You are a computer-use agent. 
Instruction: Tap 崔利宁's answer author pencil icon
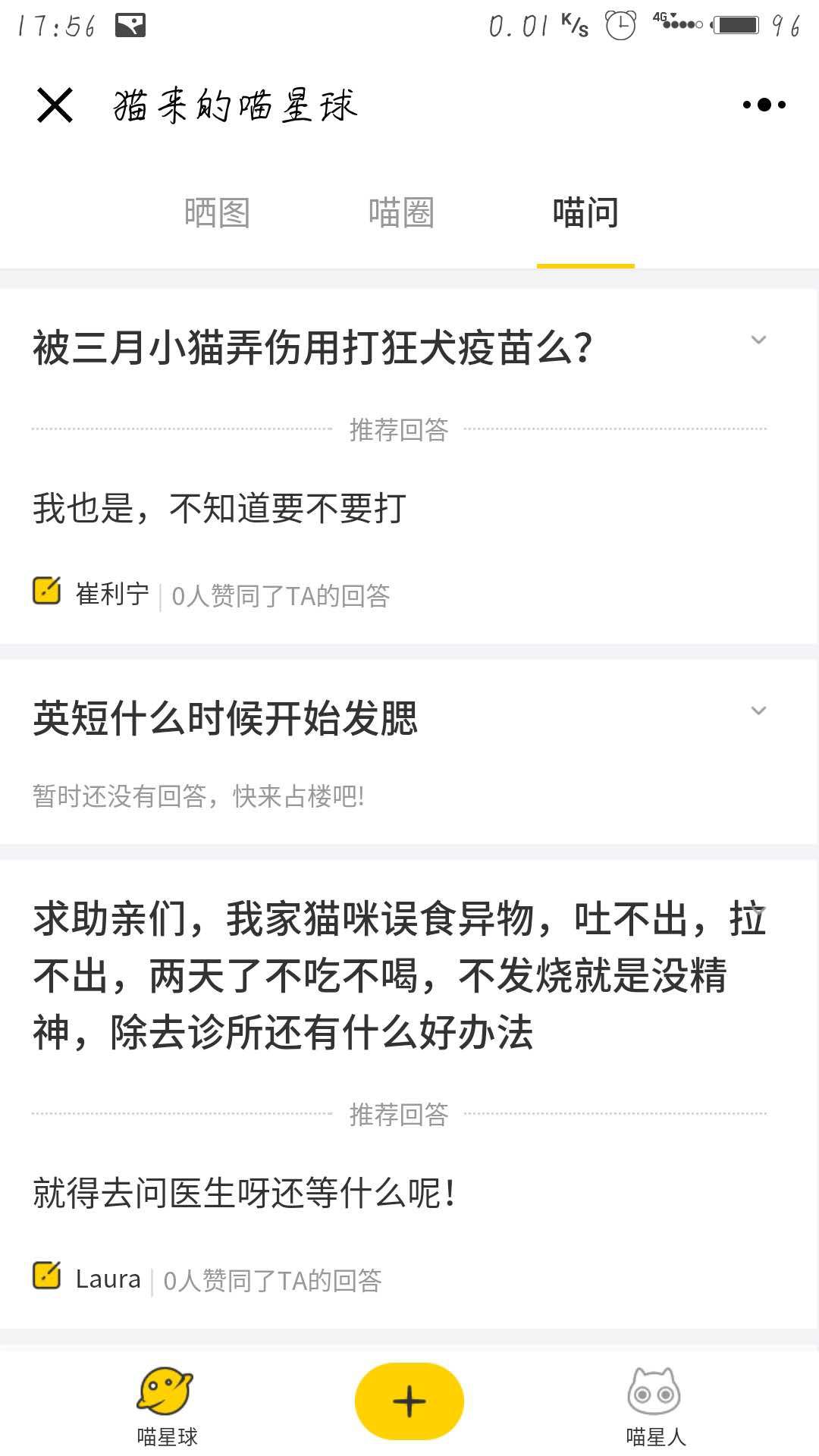click(x=45, y=592)
